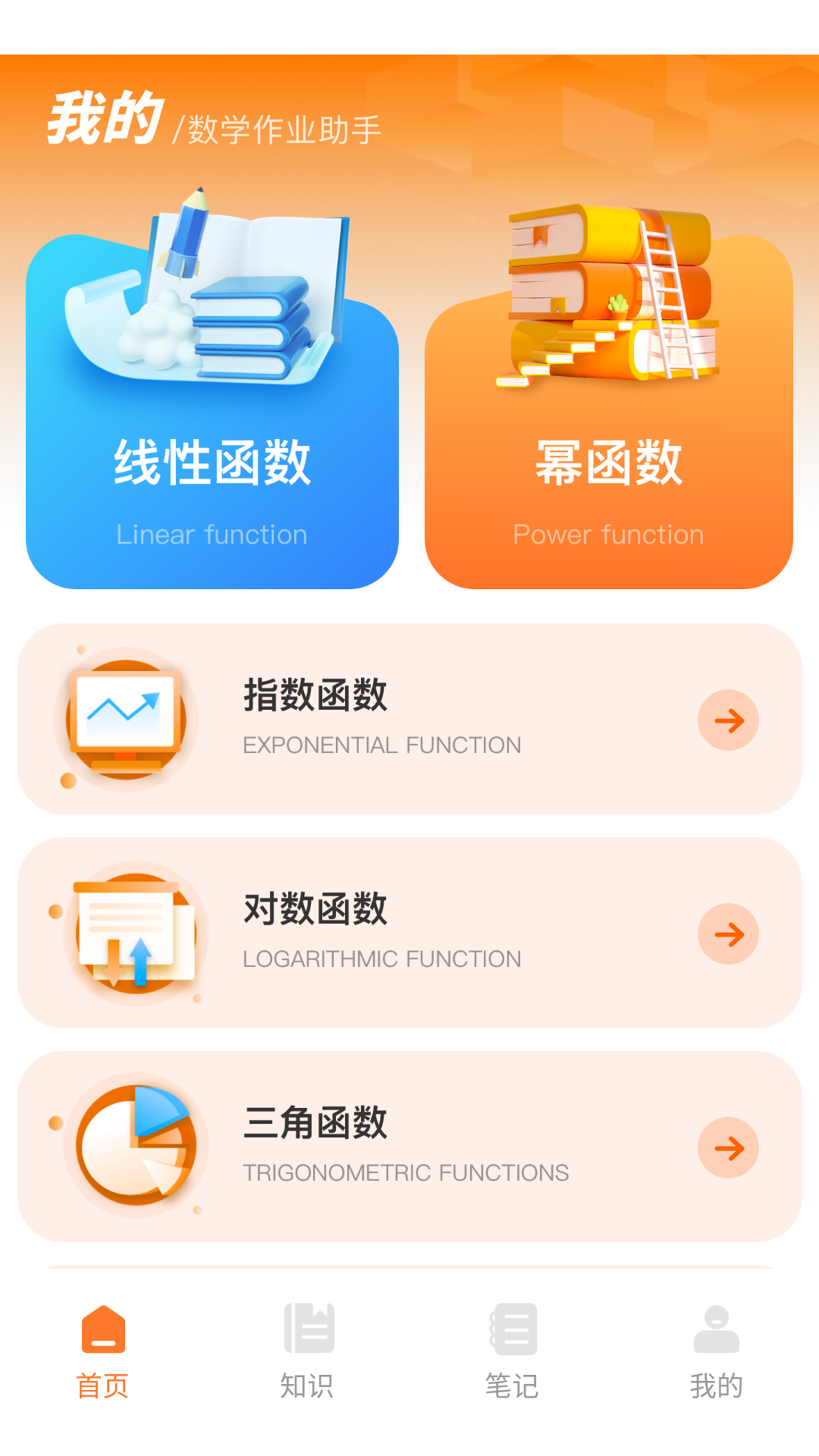Click the pencil illustration on the 线性函数 card
The image size is (819, 1456).
(190, 235)
